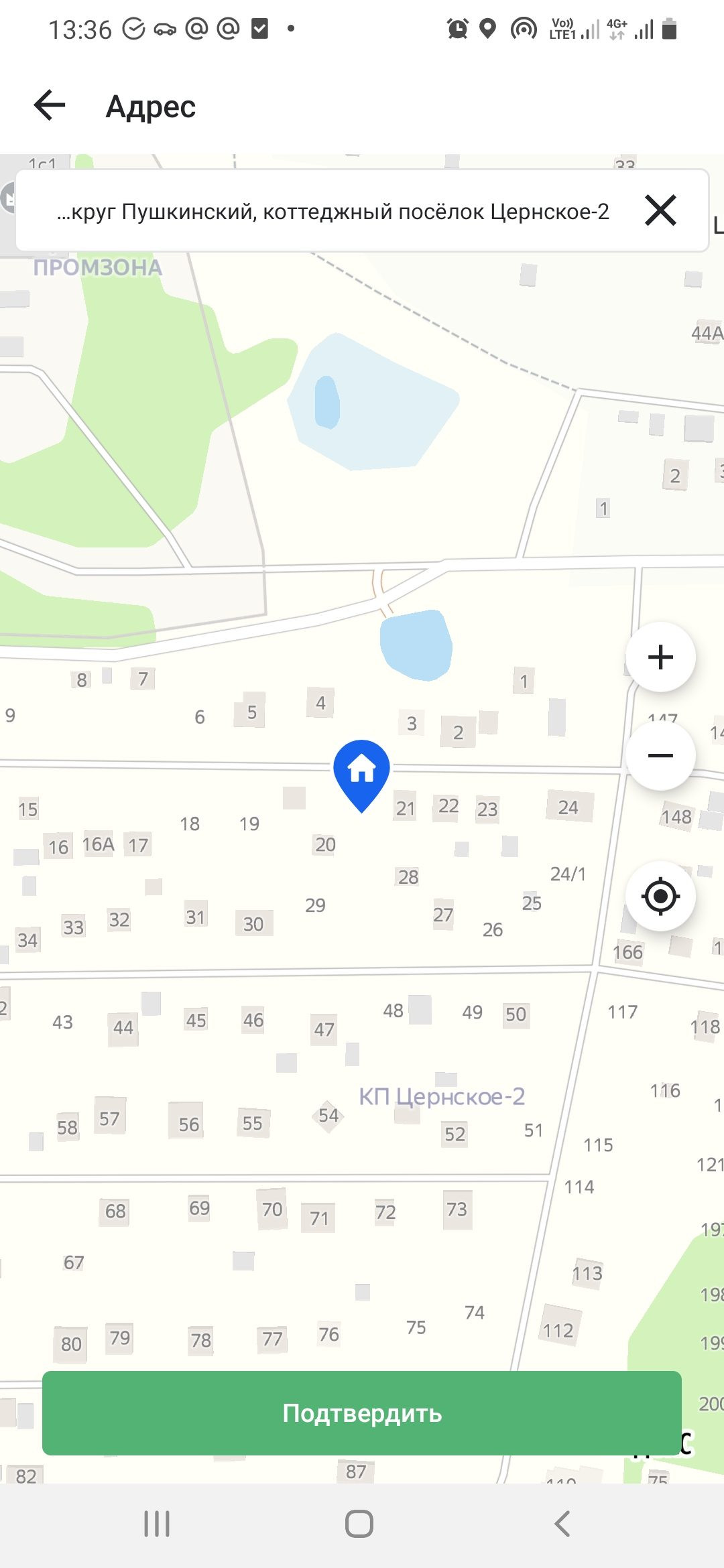Zoom in the map
Image resolution: width=724 pixels, height=1568 pixels.
pyautogui.click(x=660, y=657)
